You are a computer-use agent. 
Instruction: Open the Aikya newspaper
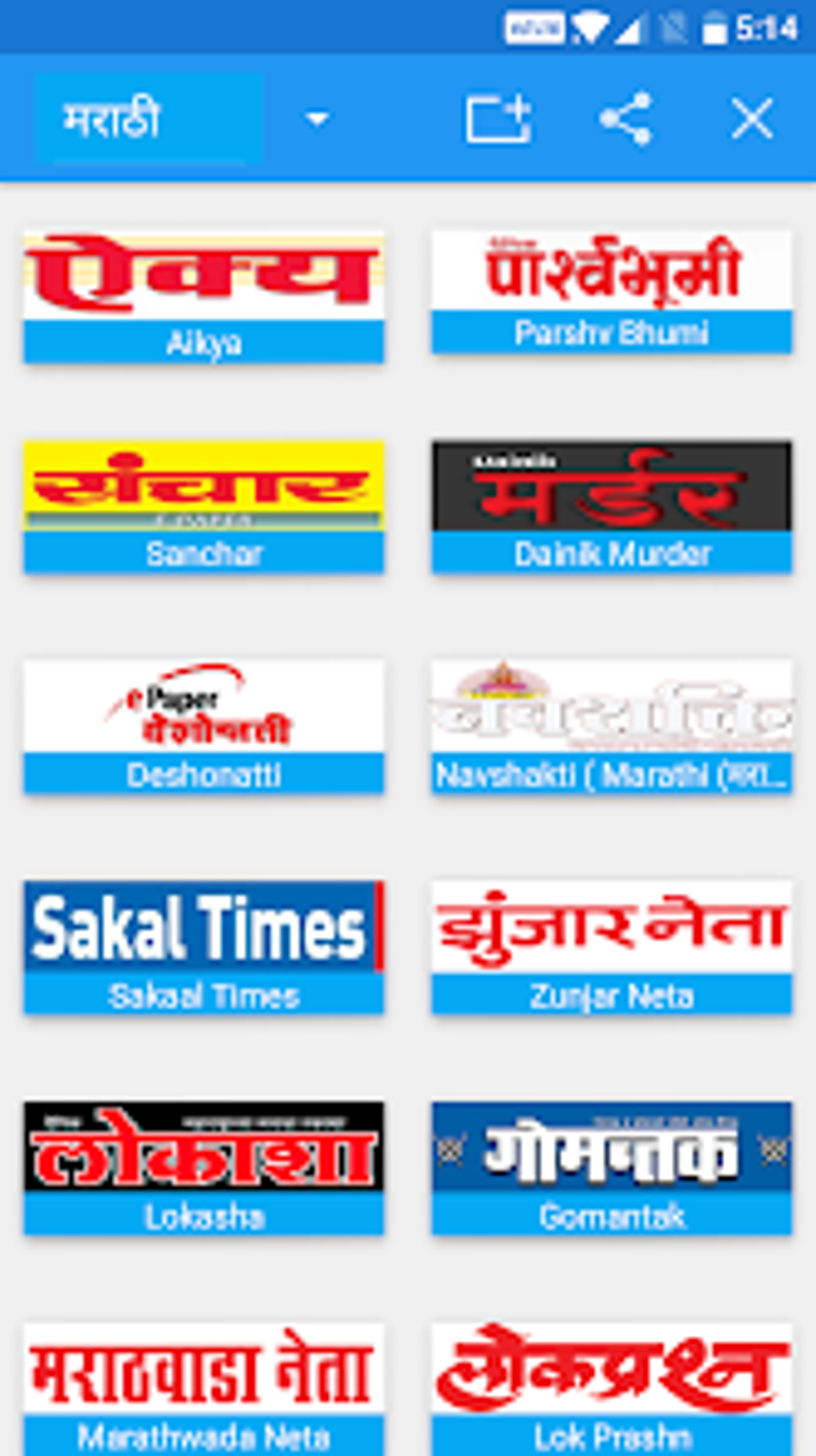[x=203, y=292]
